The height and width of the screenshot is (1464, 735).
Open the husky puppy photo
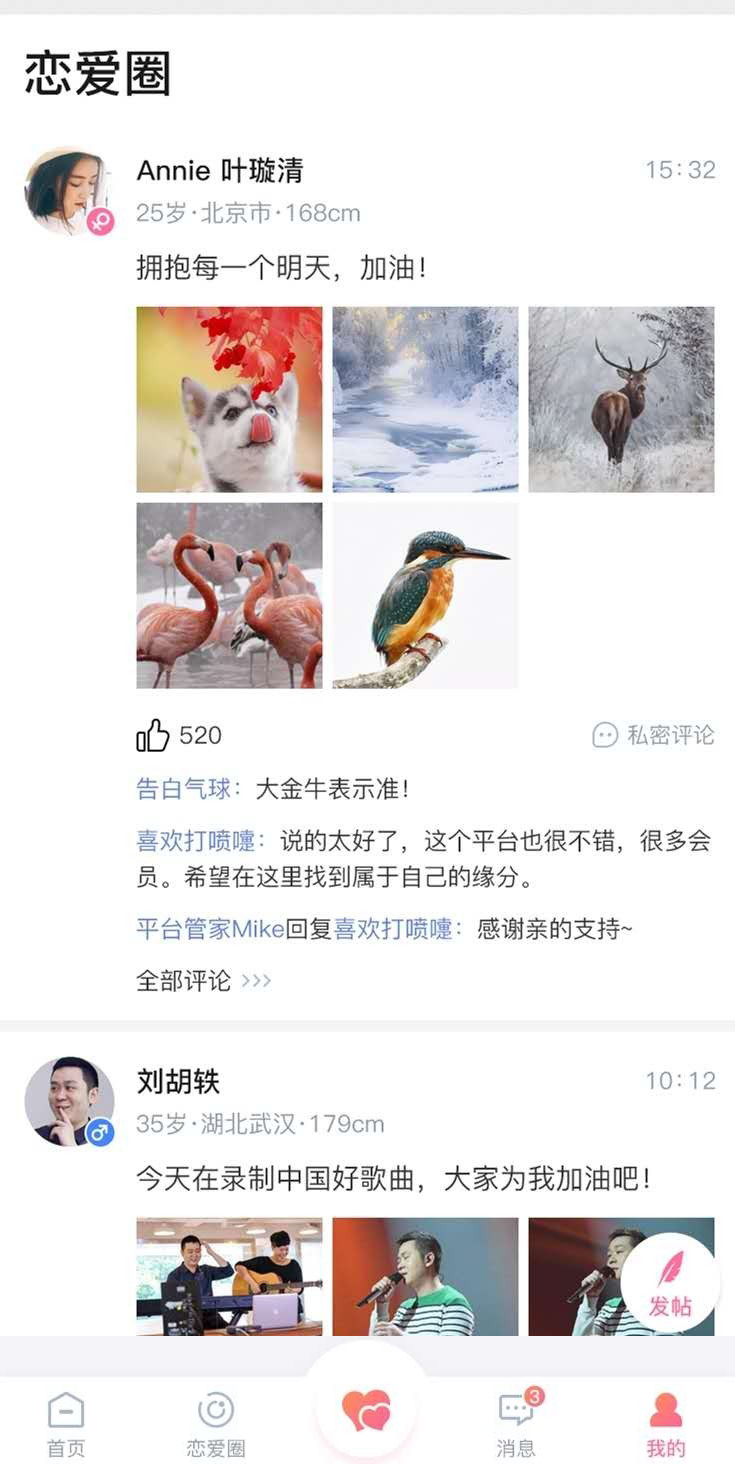(229, 398)
